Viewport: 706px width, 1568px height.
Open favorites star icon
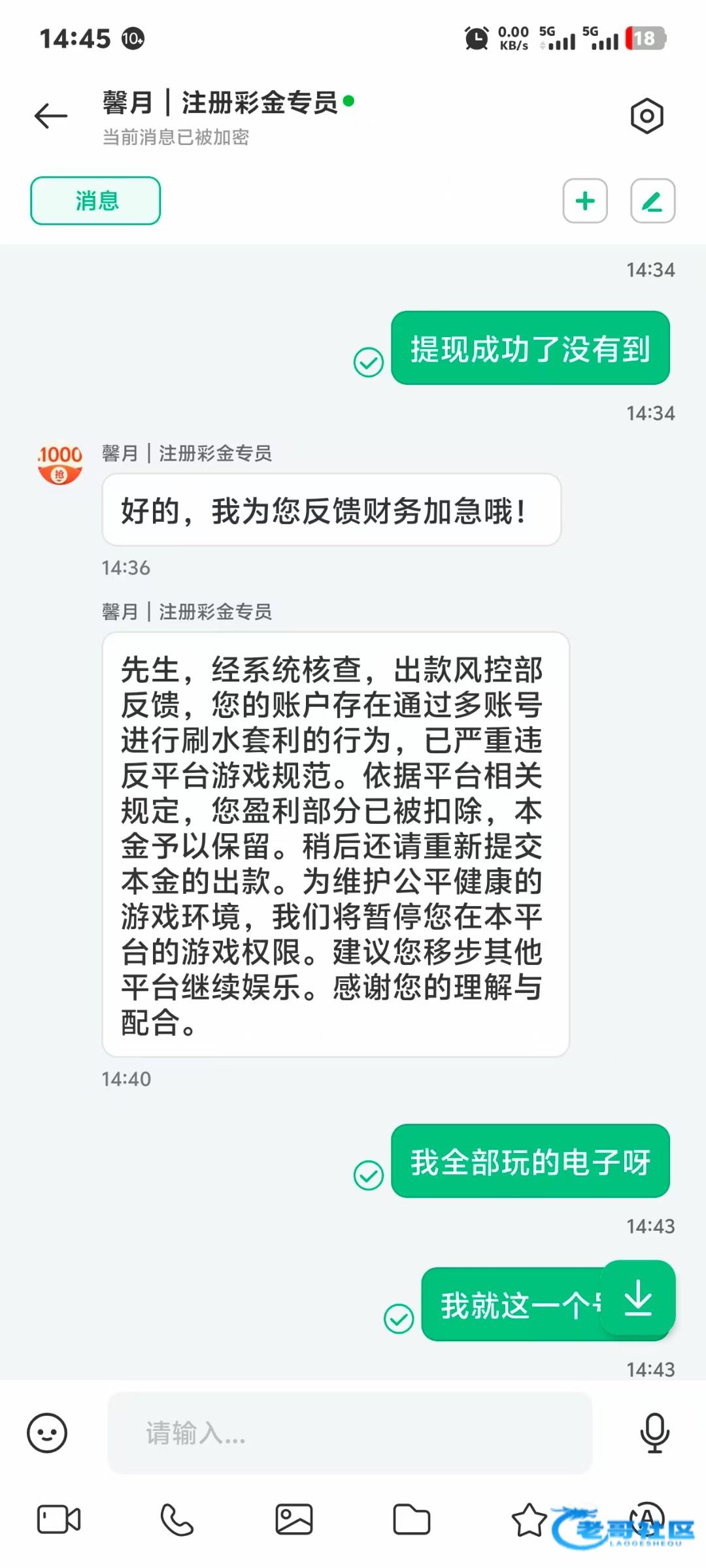(x=529, y=1519)
